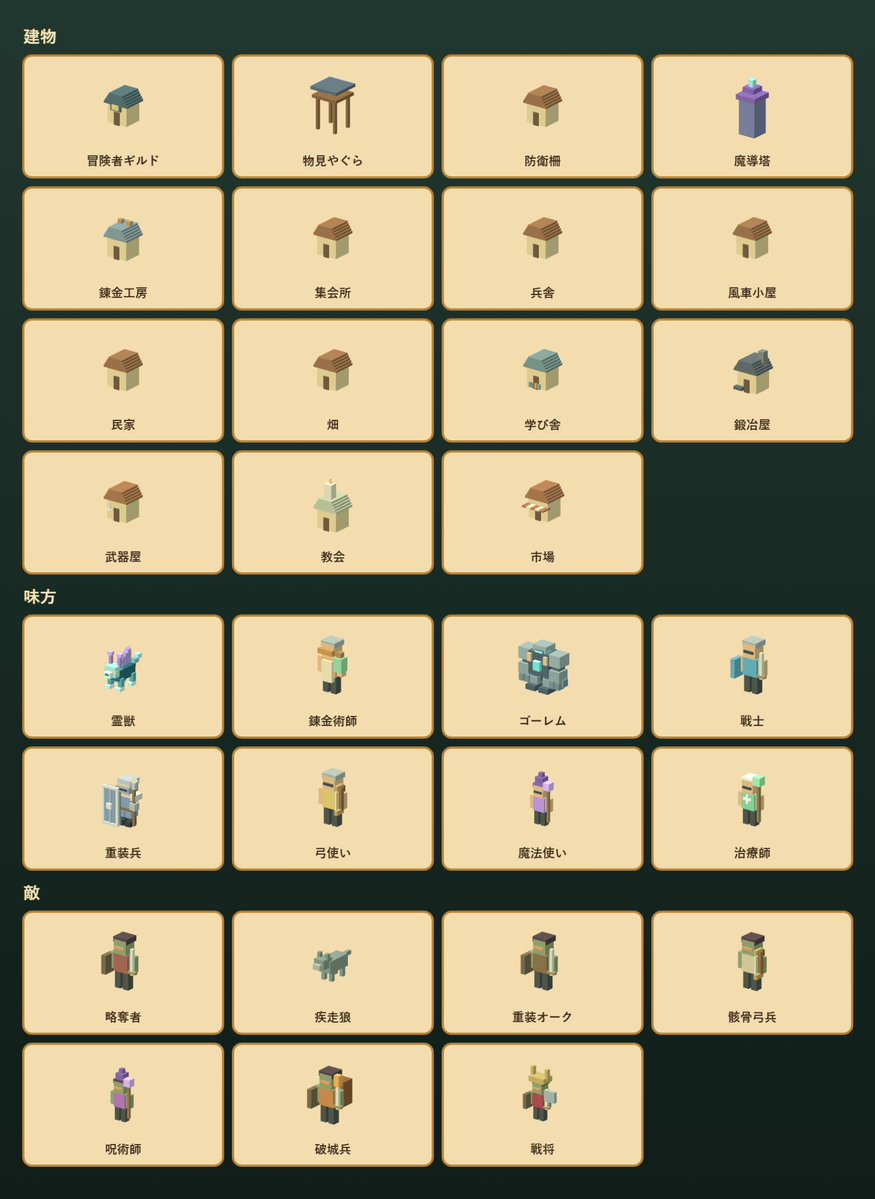This screenshot has width=875, height=1199.
Task: View the 戦将 enemy card
Action: pos(542,1105)
